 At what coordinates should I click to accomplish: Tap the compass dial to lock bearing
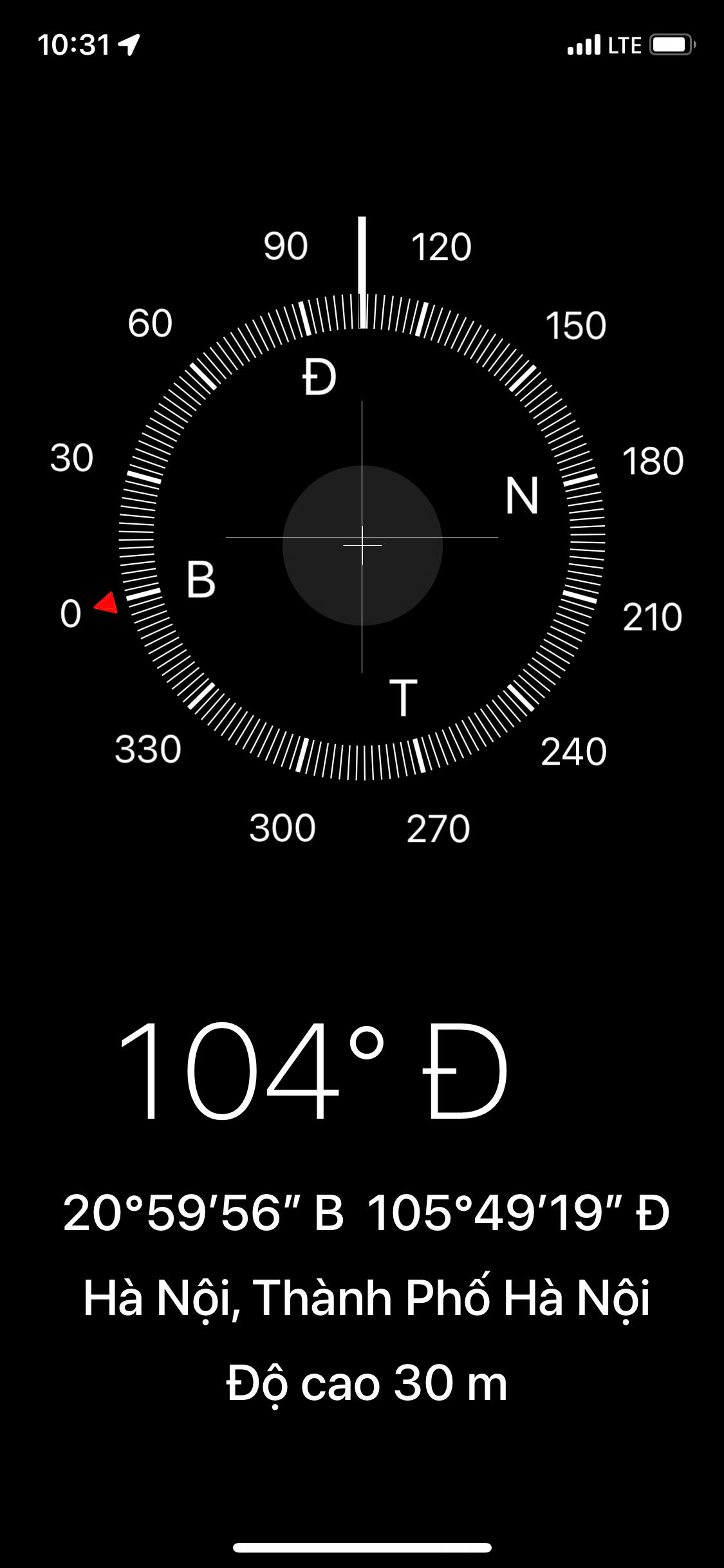(362, 537)
